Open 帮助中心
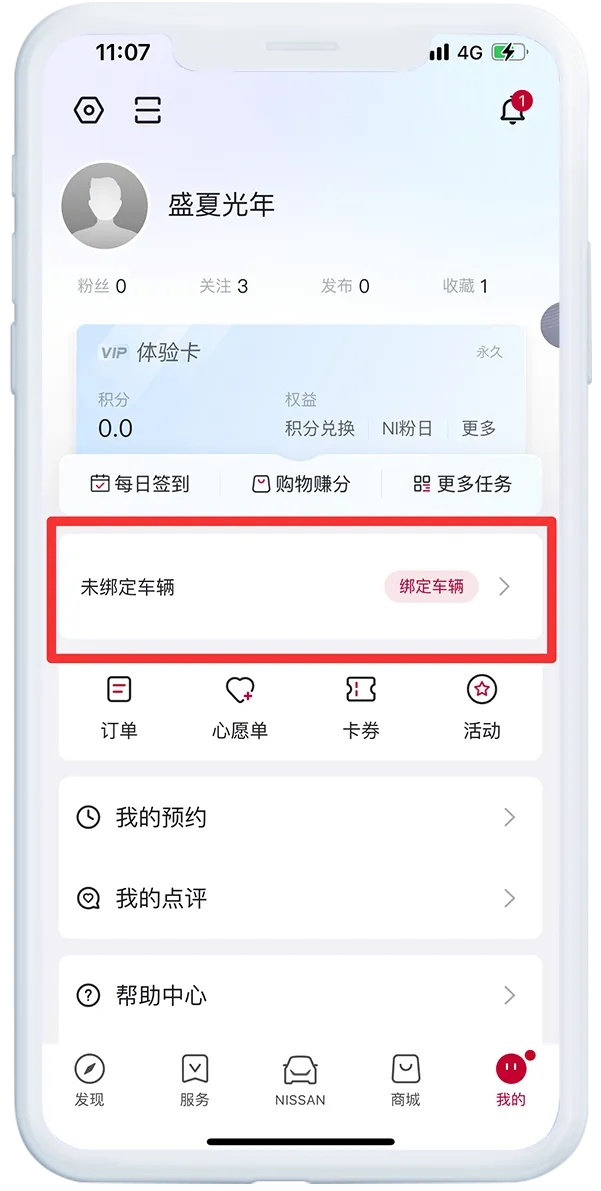601x1191 pixels. 300,996
